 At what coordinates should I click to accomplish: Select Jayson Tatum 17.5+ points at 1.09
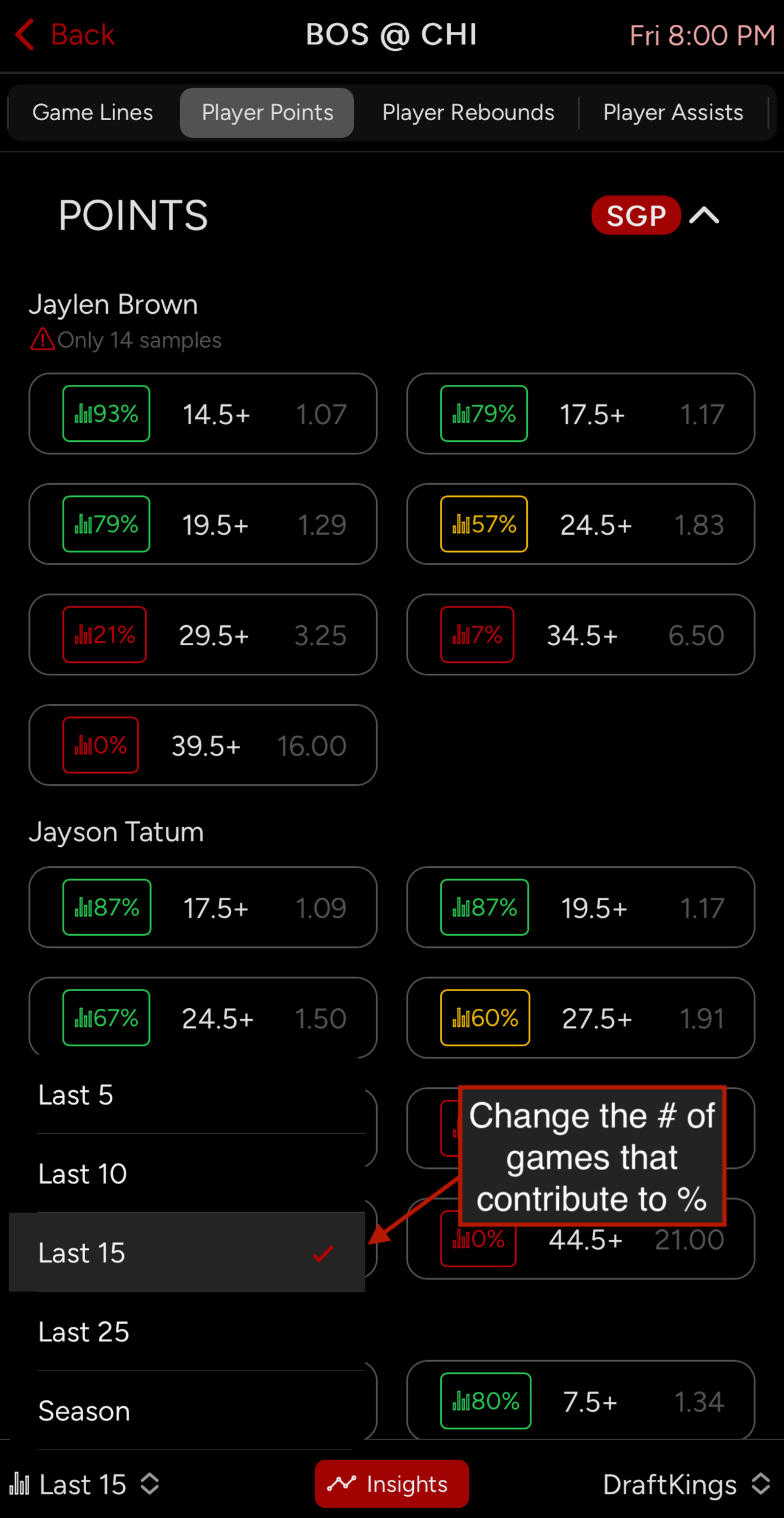pyautogui.click(x=203, y=908)
